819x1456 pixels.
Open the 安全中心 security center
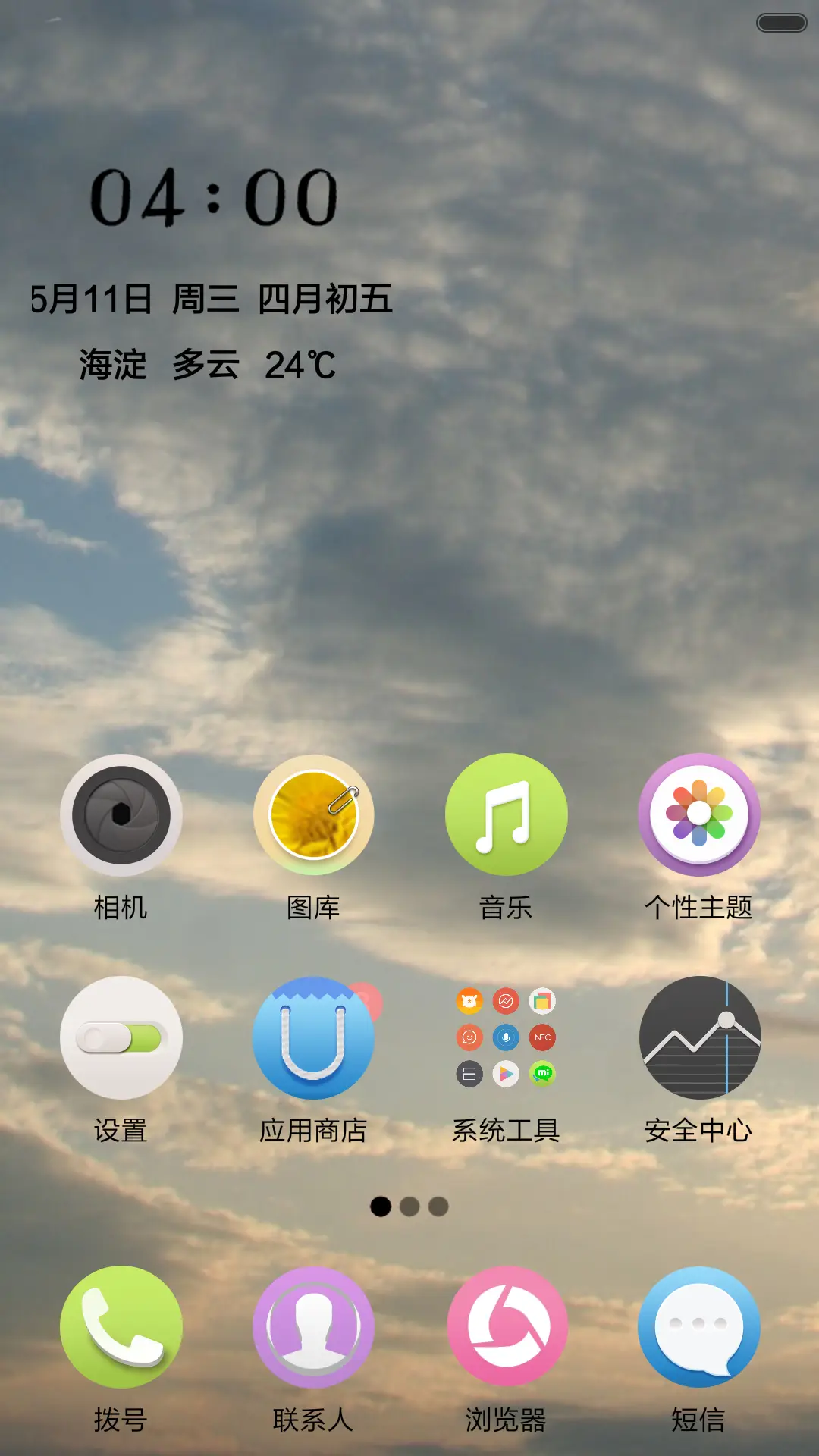point(699,1037)
